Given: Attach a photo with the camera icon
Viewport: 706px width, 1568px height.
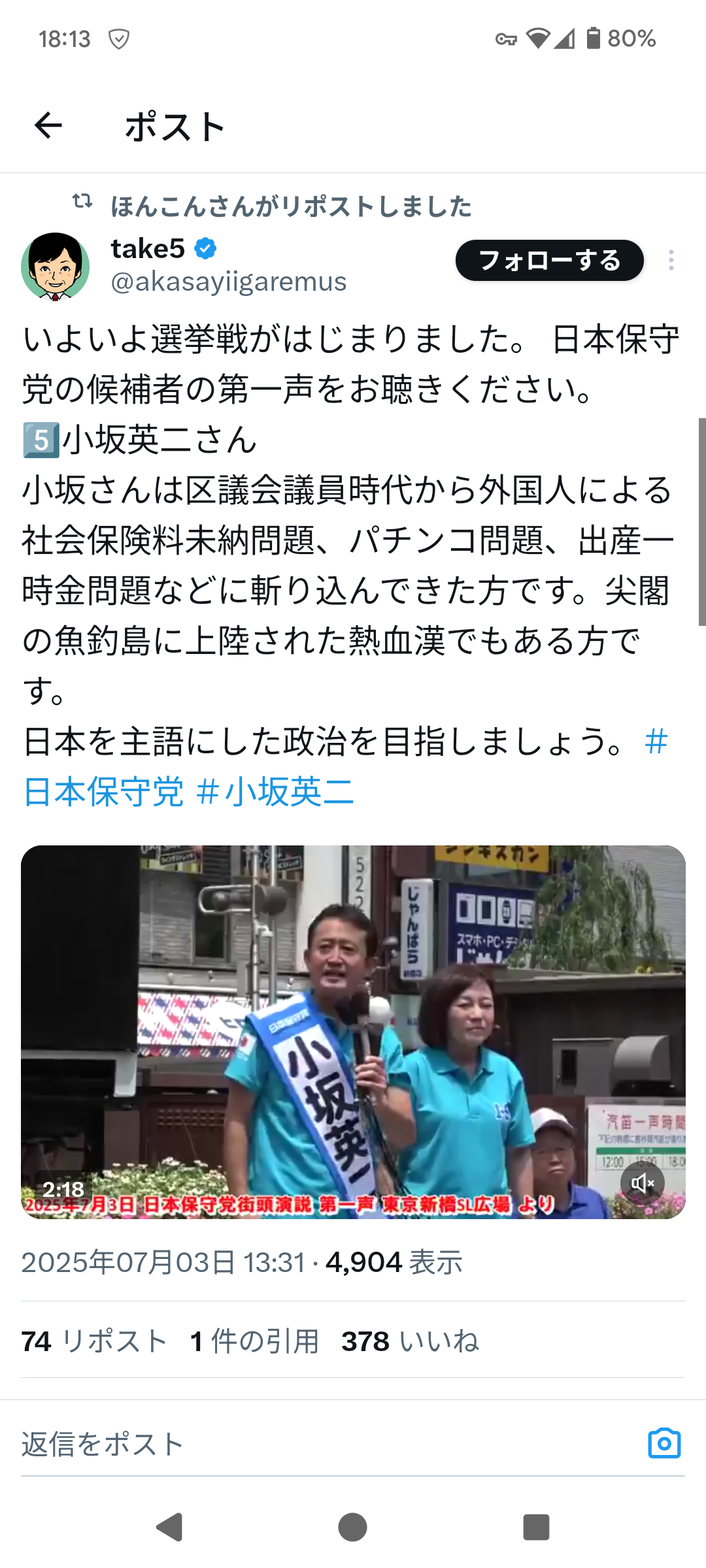Looking at the screenshot, I should 664,1443.
